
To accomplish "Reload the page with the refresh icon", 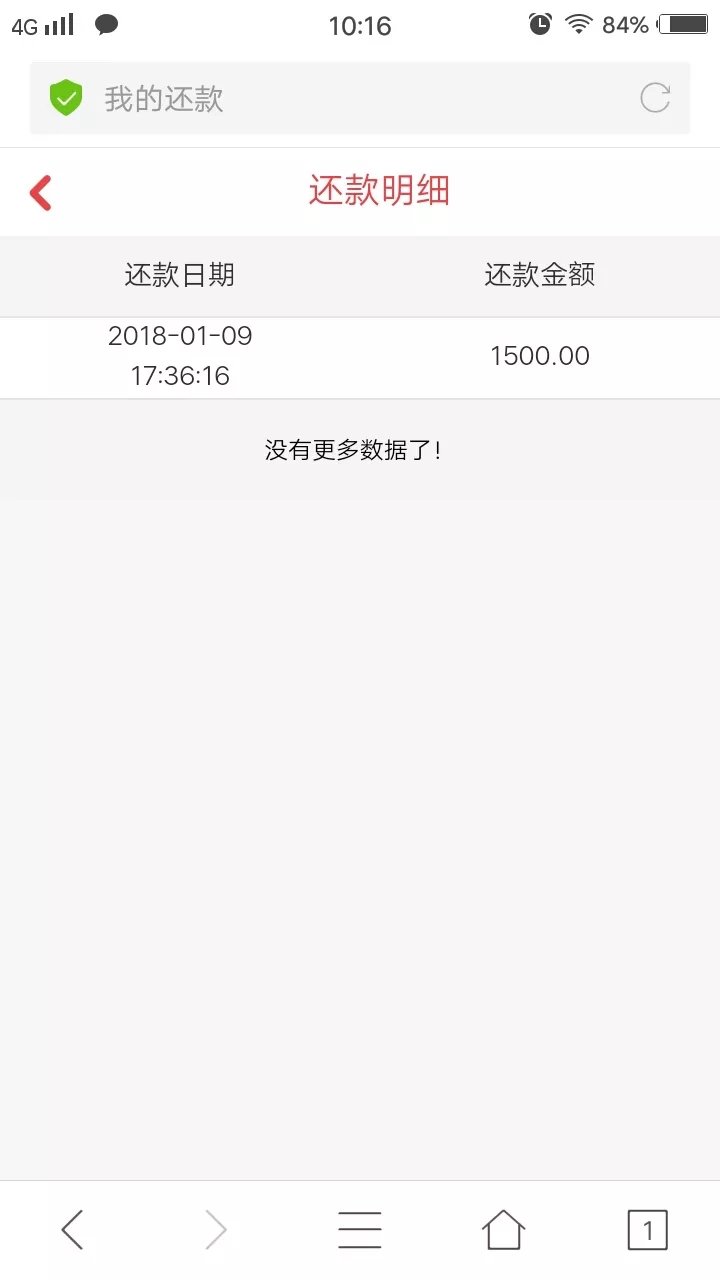I will pos(655,98).
